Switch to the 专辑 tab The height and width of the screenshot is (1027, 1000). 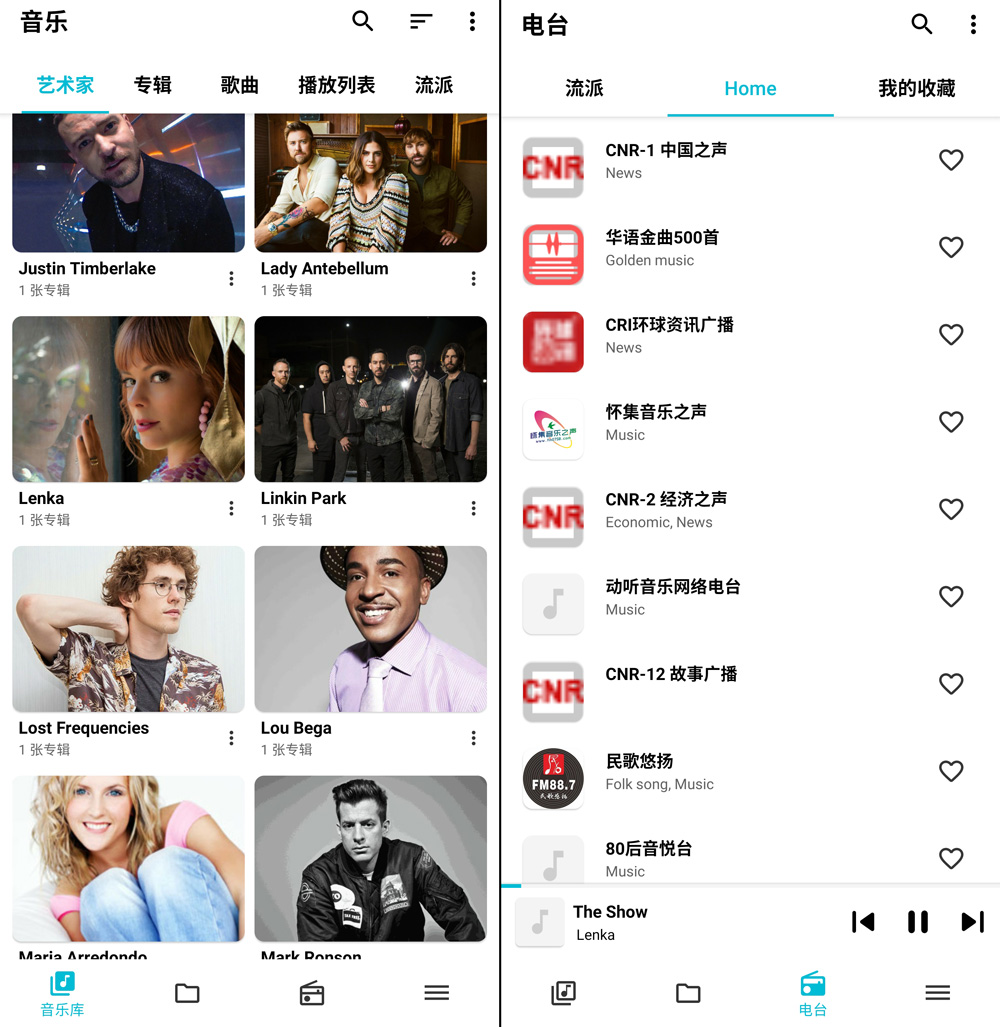pos(153,85)
